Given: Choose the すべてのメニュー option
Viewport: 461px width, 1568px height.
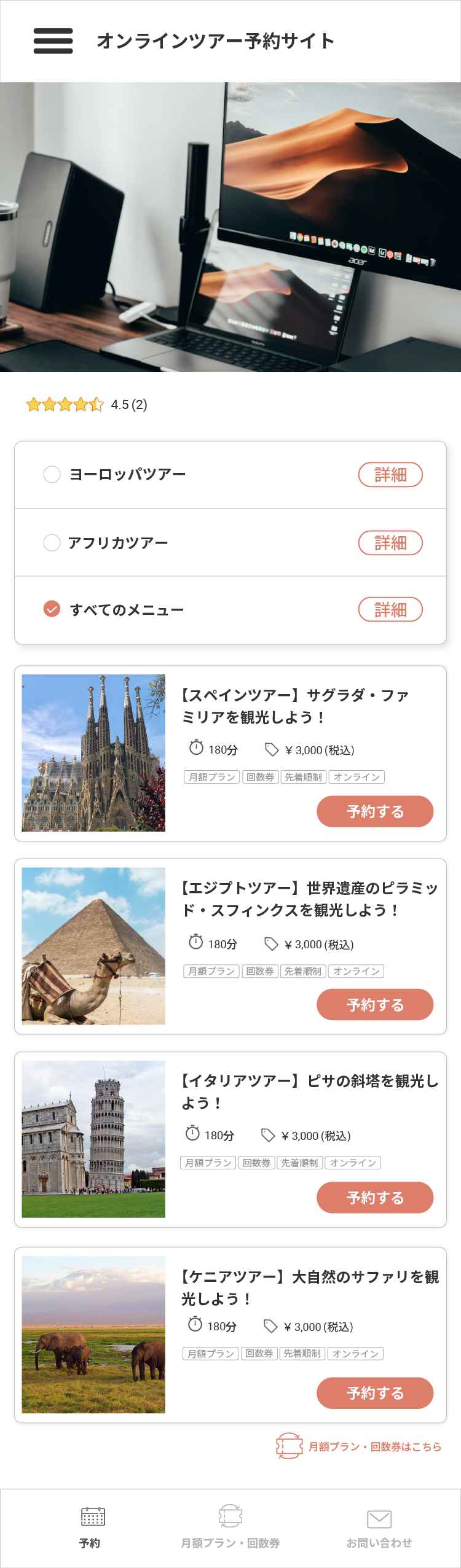Looking at the screenshot, I should pyautogui.click(x=52, y=609).
